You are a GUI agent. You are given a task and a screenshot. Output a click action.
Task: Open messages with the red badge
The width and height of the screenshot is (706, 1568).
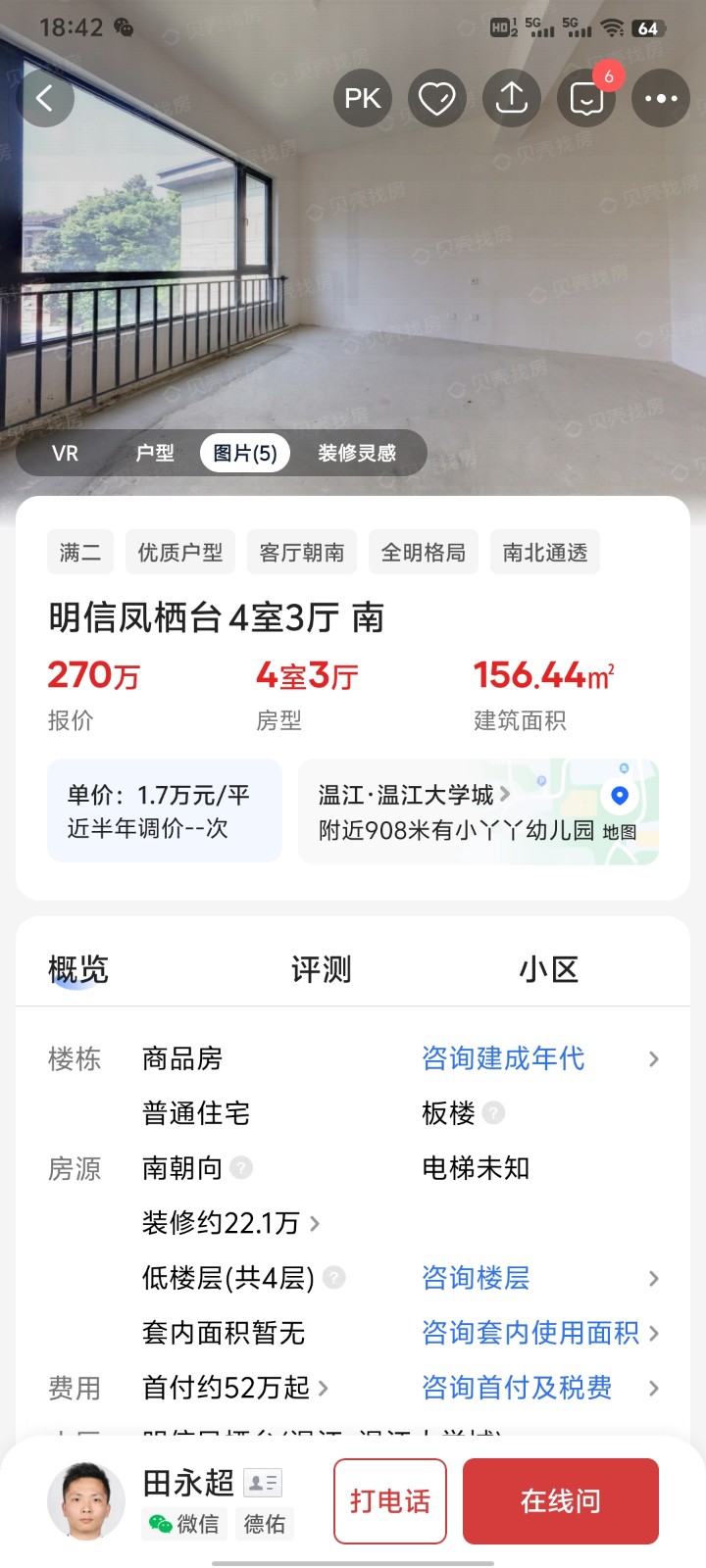pyautogui.click(x=586, y=98)
